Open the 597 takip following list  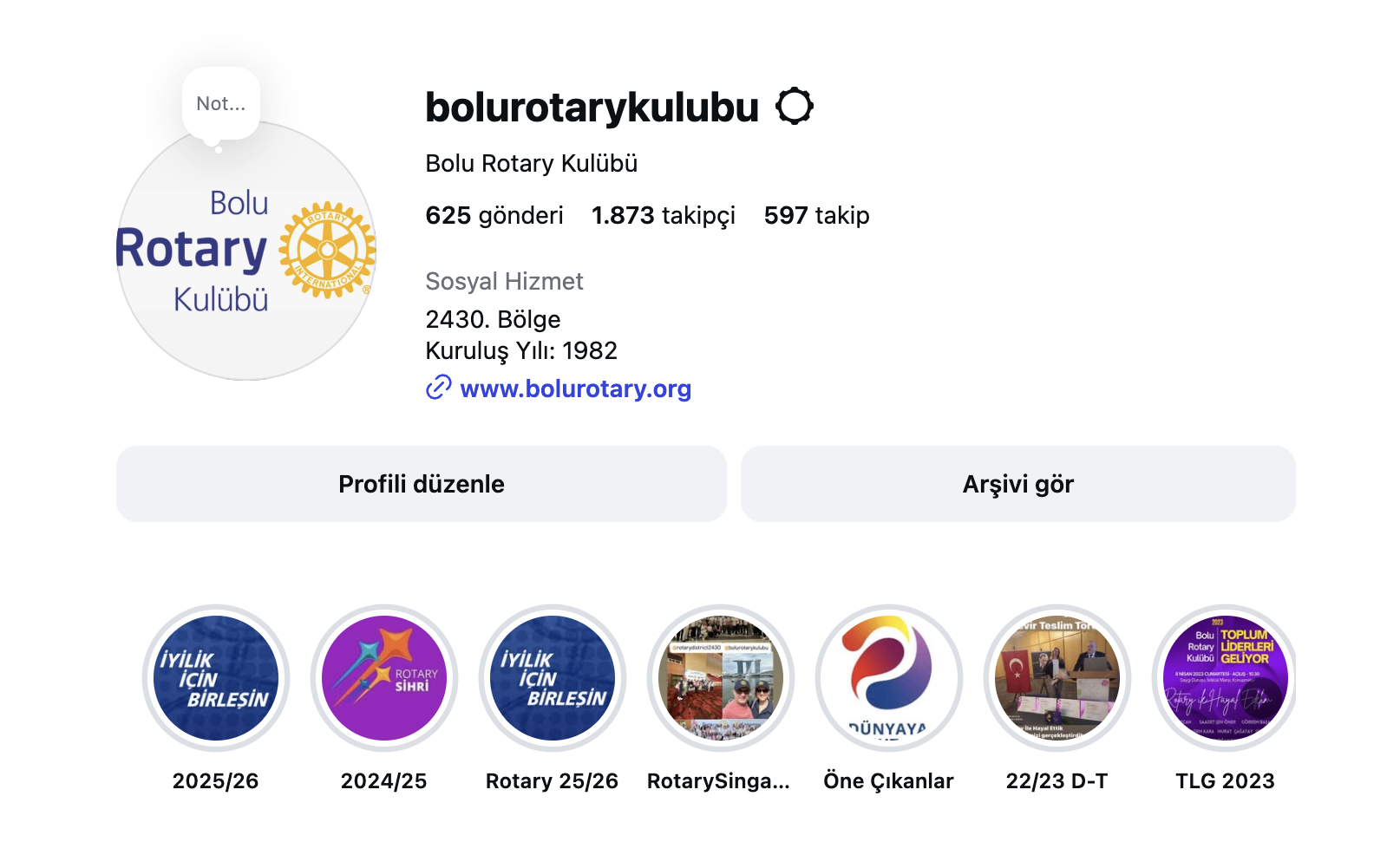815,215
